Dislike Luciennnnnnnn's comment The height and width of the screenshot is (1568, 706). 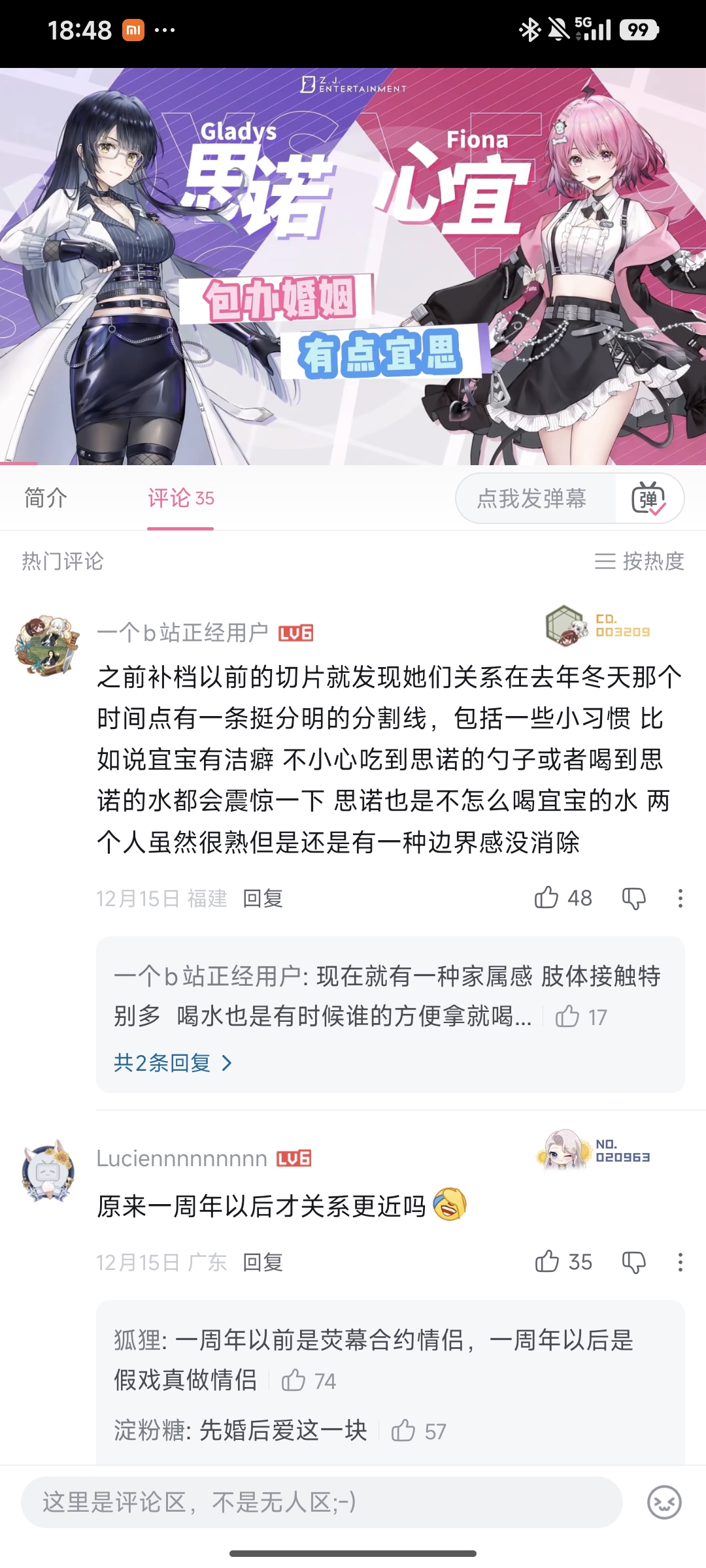(633, 1262)
